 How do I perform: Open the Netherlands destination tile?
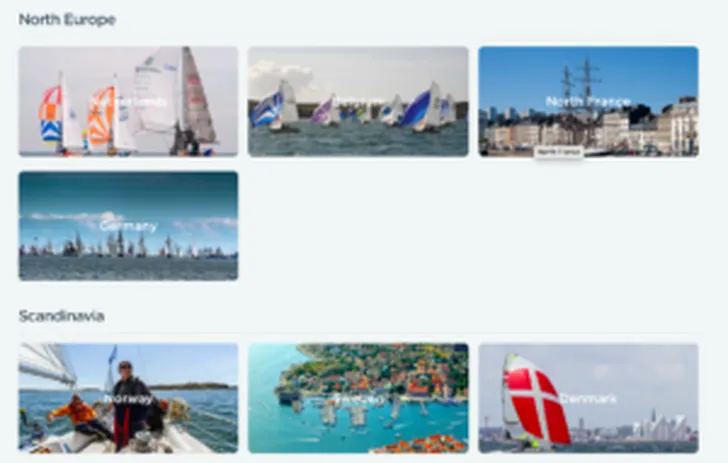[128, 101]
